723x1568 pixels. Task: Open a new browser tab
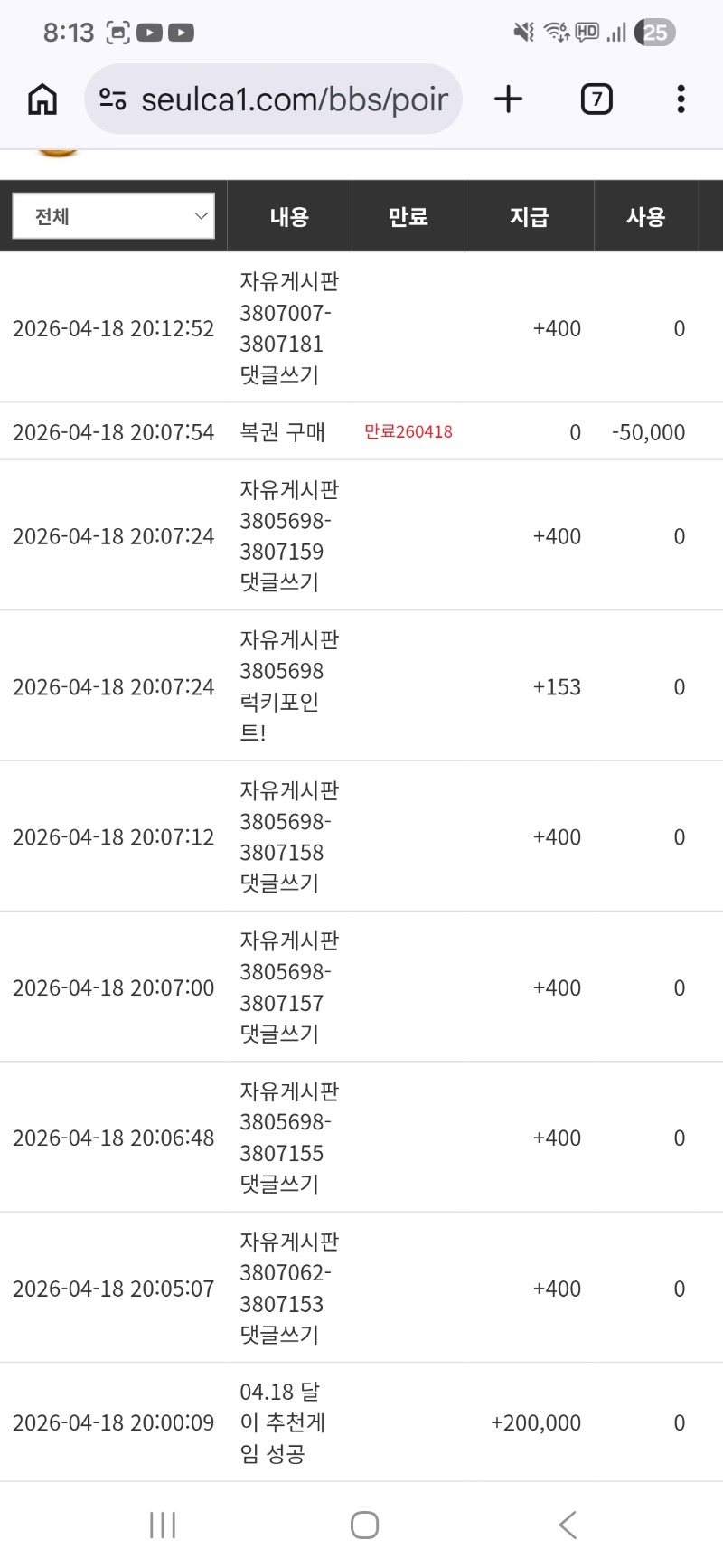click(509, 99)
